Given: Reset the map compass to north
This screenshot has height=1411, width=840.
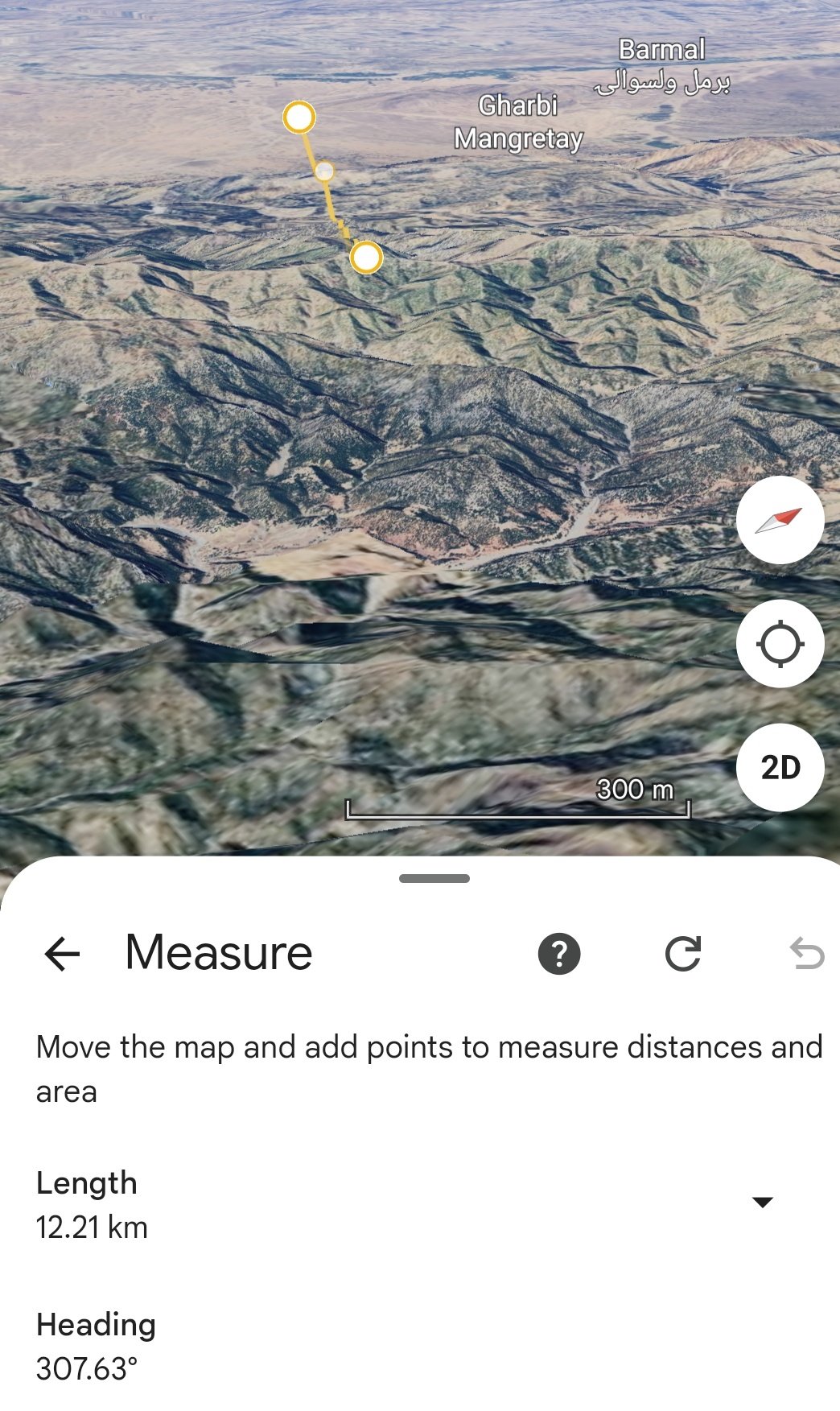Looking at the screenshot, I should [780, 520].
